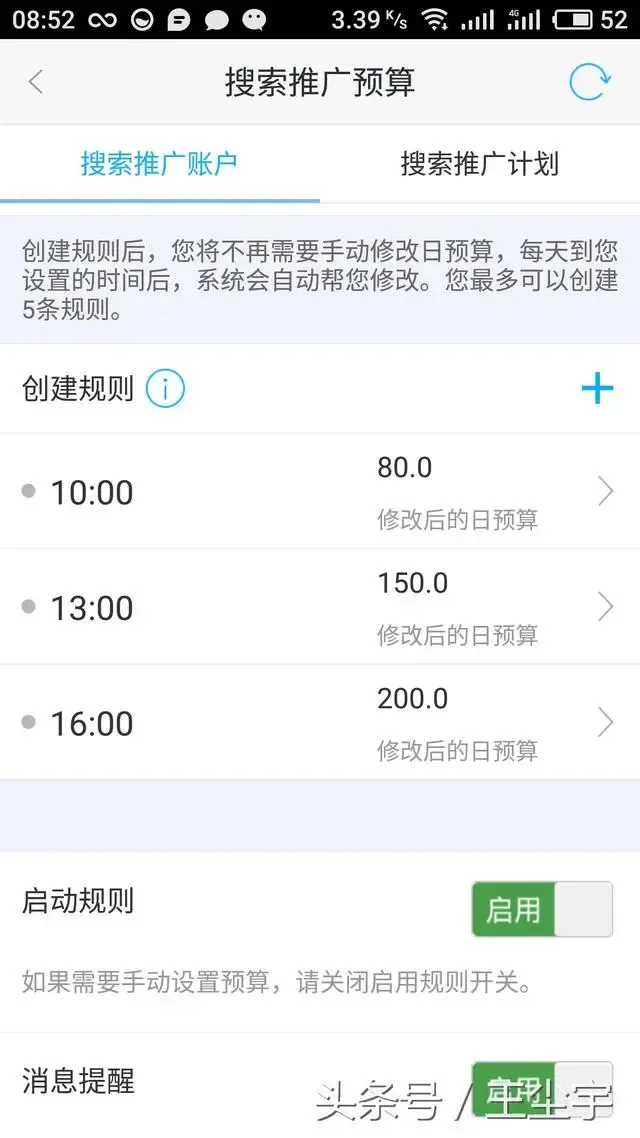The image size is (640, 1138).
Task: Open the info icon beside 创建规则
Action: 165,389
